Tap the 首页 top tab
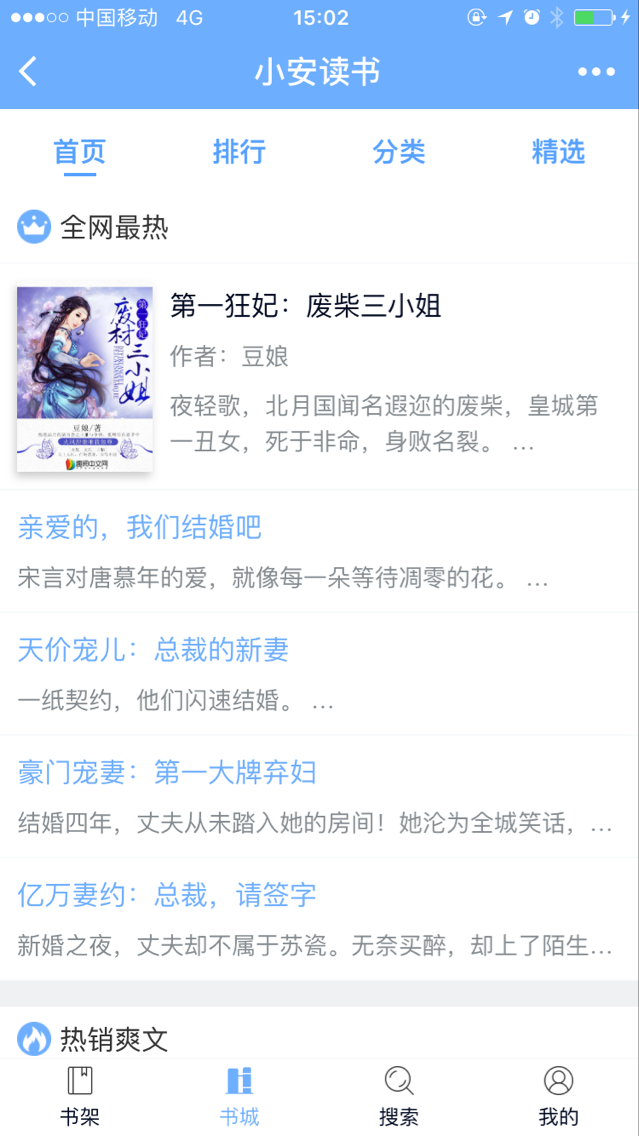The image size is (639, 1136). 80,152
